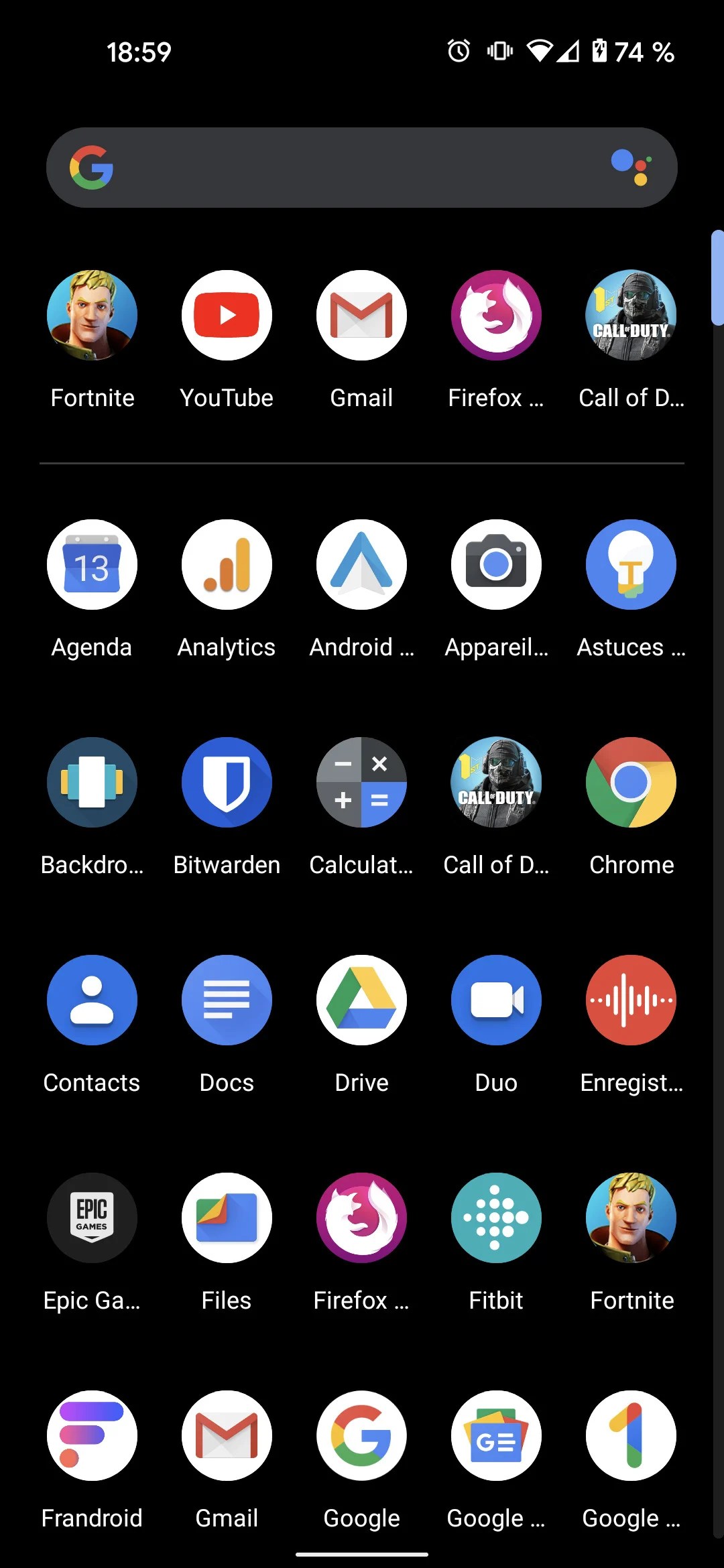Open the Agenda calendar app
This screenshot has height=1568, width=724.
[92, 565]
